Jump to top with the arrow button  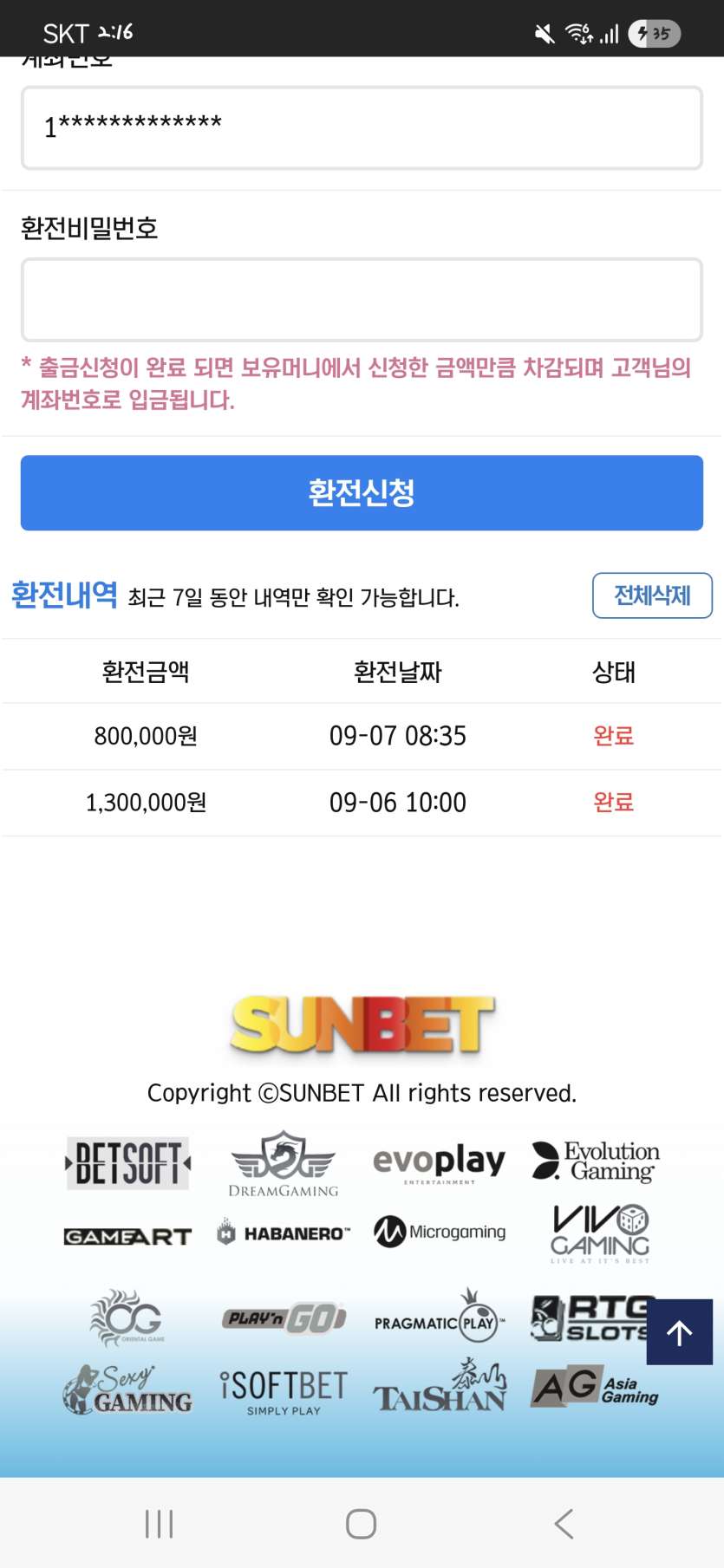[x=680, y=1331]
